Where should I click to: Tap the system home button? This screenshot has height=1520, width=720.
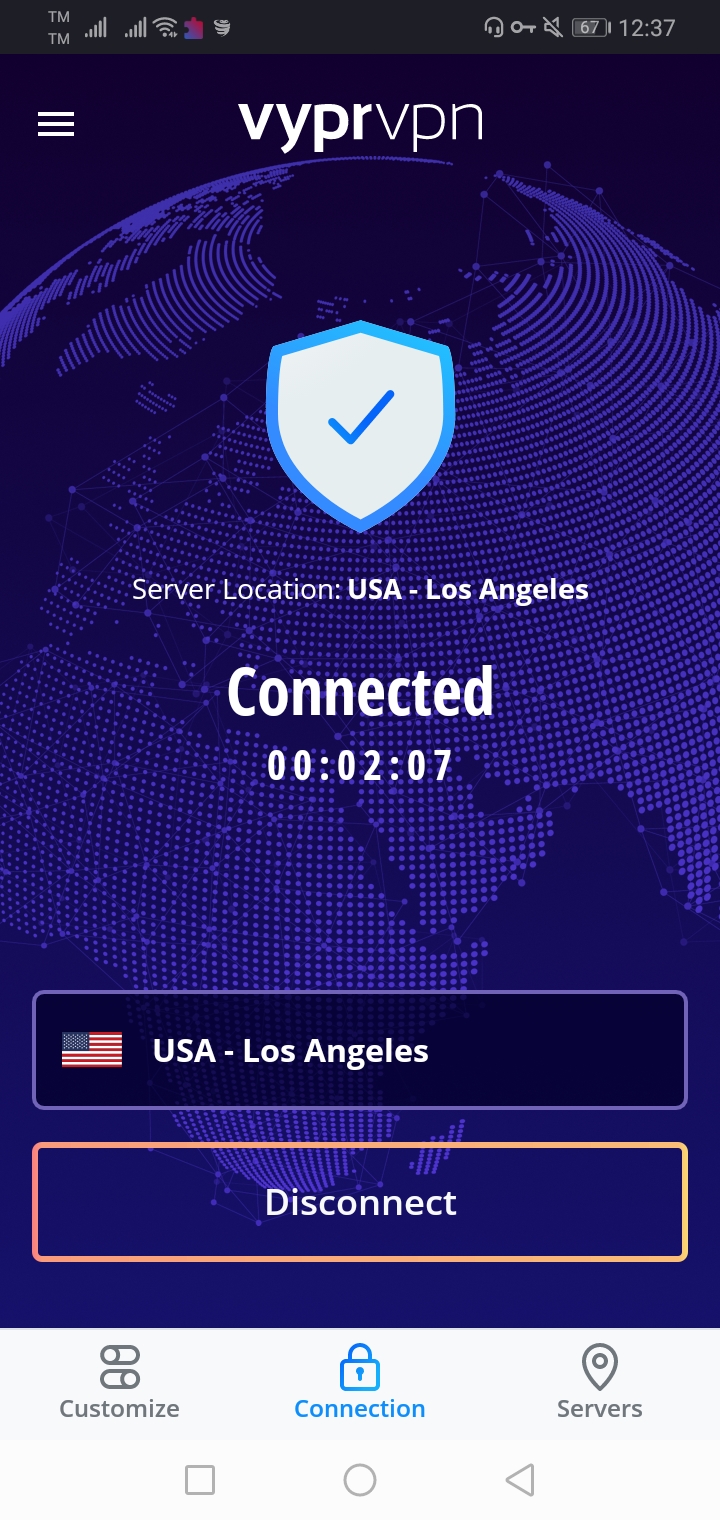click(x=360, y=1480)
